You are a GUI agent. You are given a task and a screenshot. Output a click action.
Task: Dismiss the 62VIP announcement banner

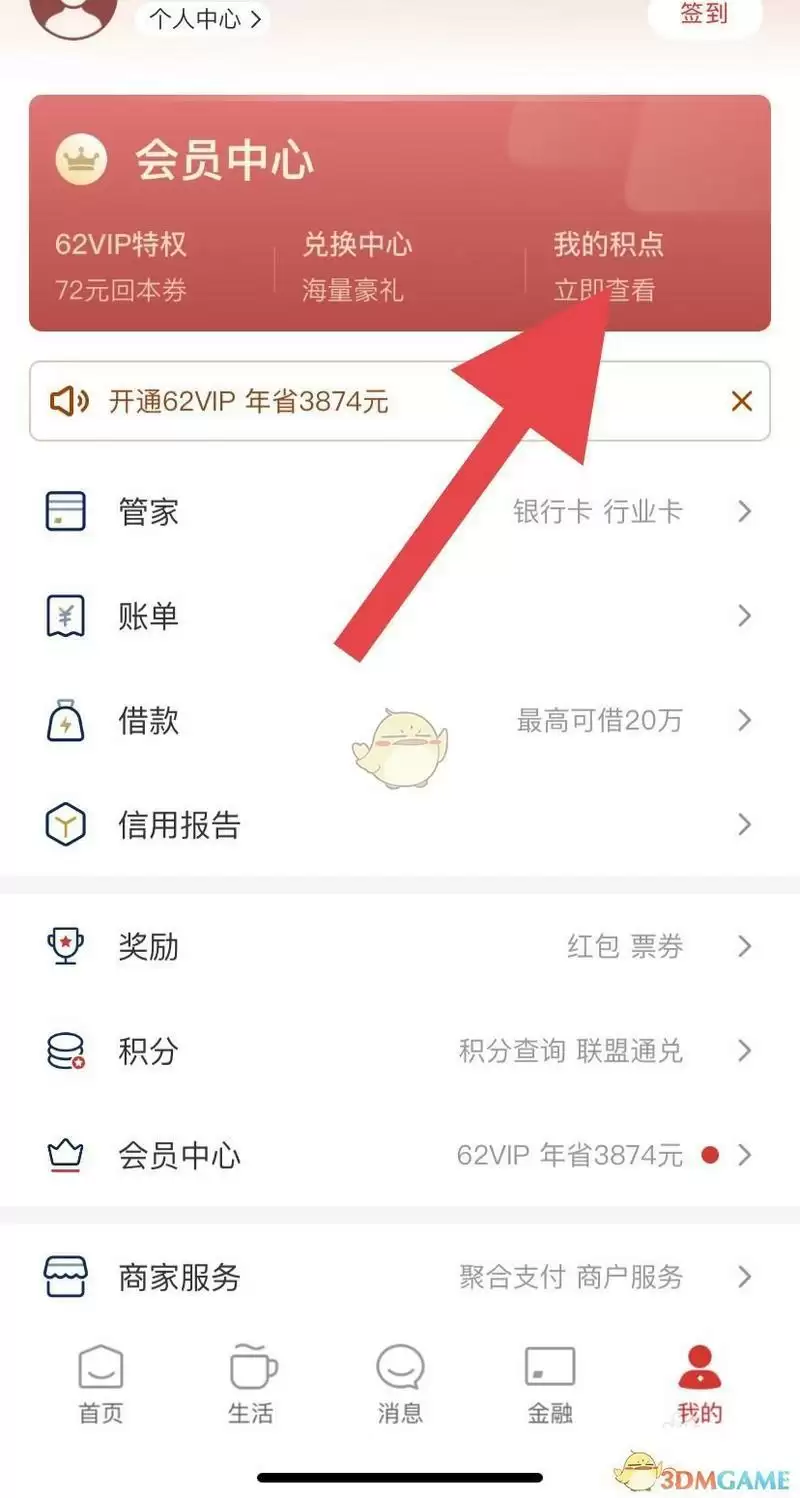pos(742,401)
